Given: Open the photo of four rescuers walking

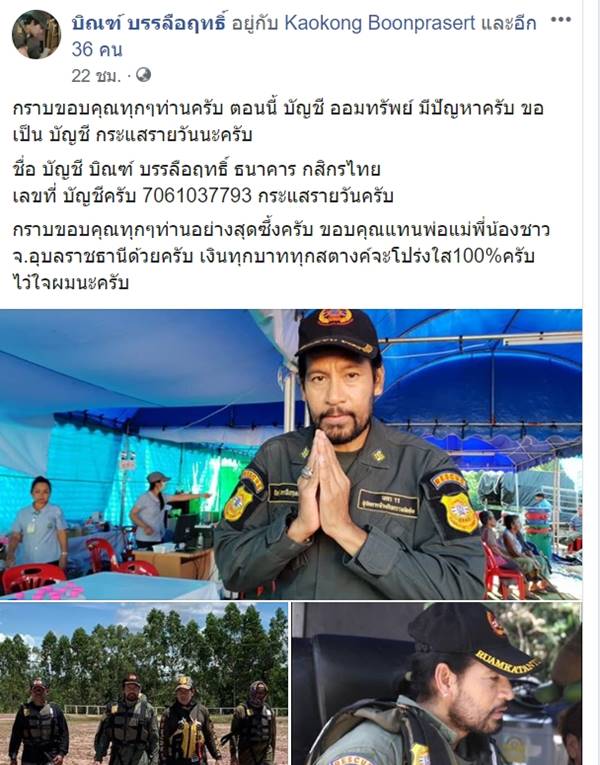Looking at the screenshot, I should tap(144, 684).
